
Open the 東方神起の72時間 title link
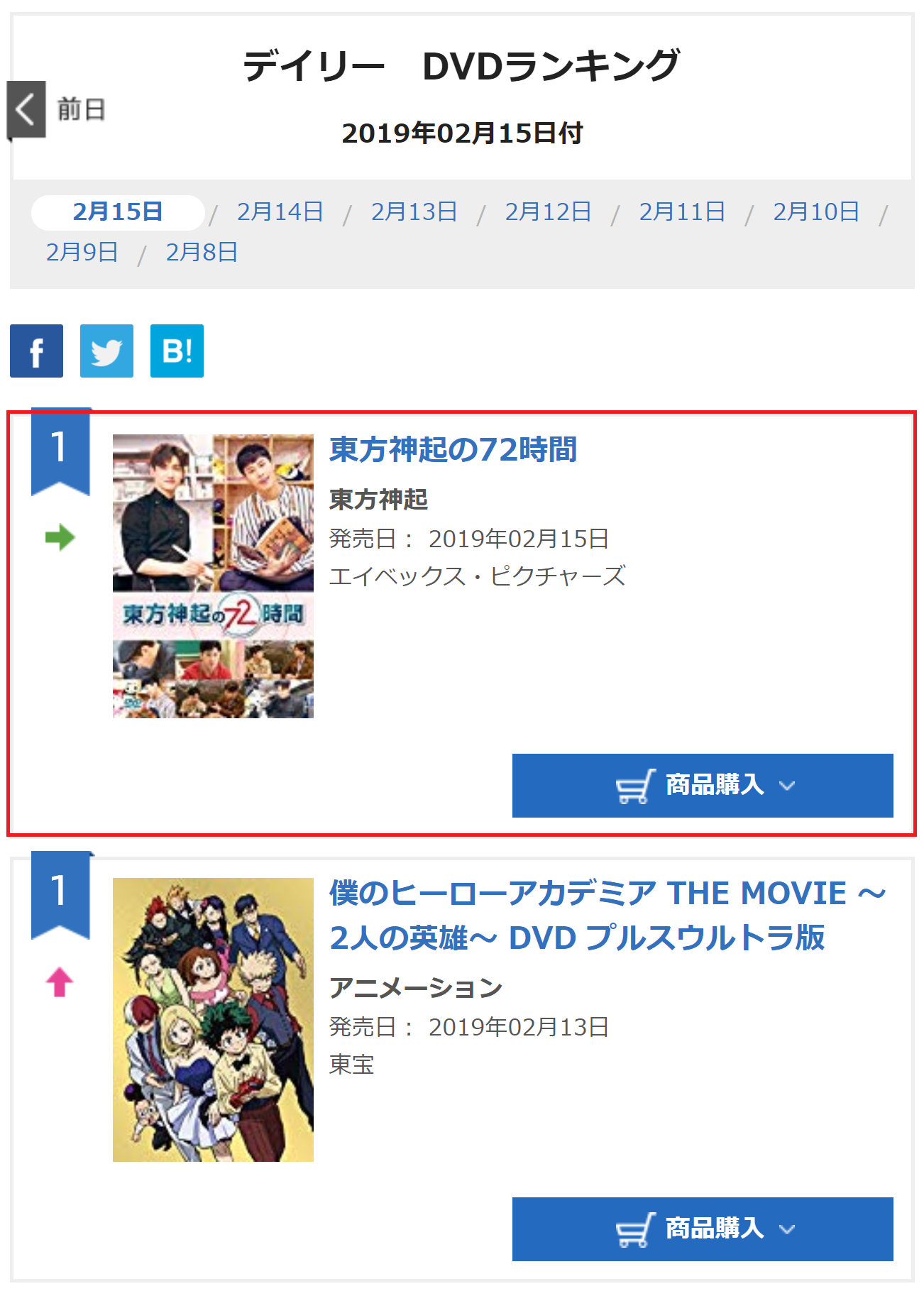453,450
